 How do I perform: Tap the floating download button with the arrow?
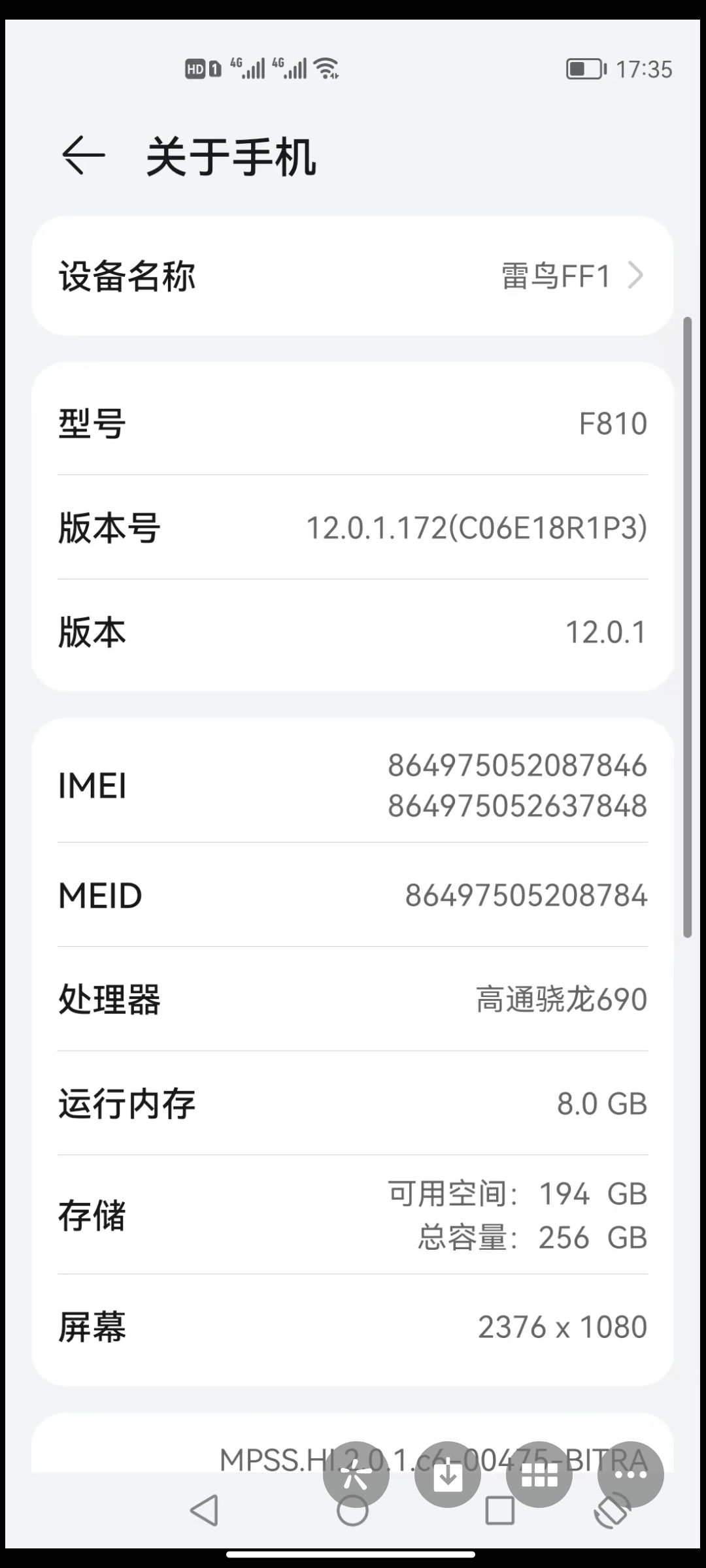pos(448,1475)
